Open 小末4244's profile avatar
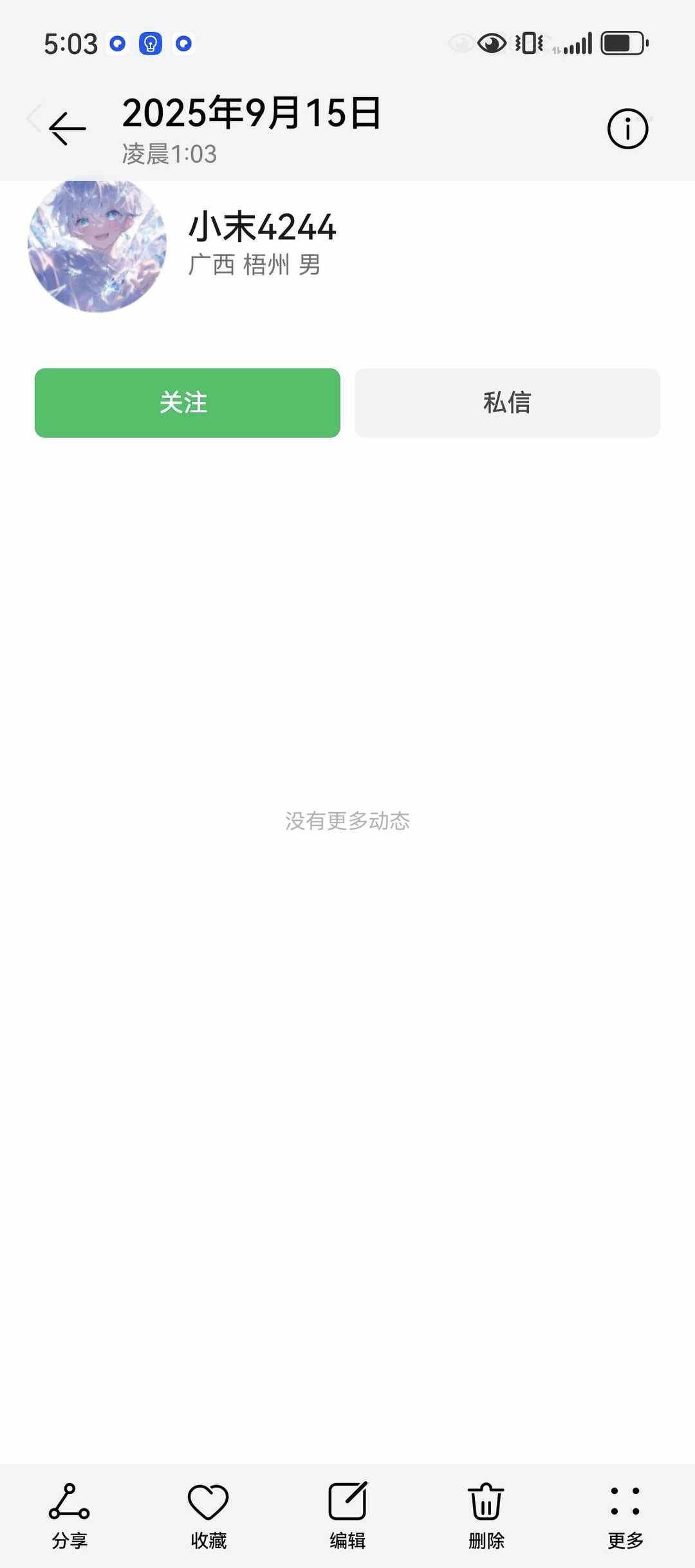 click(x=97, y=245)
